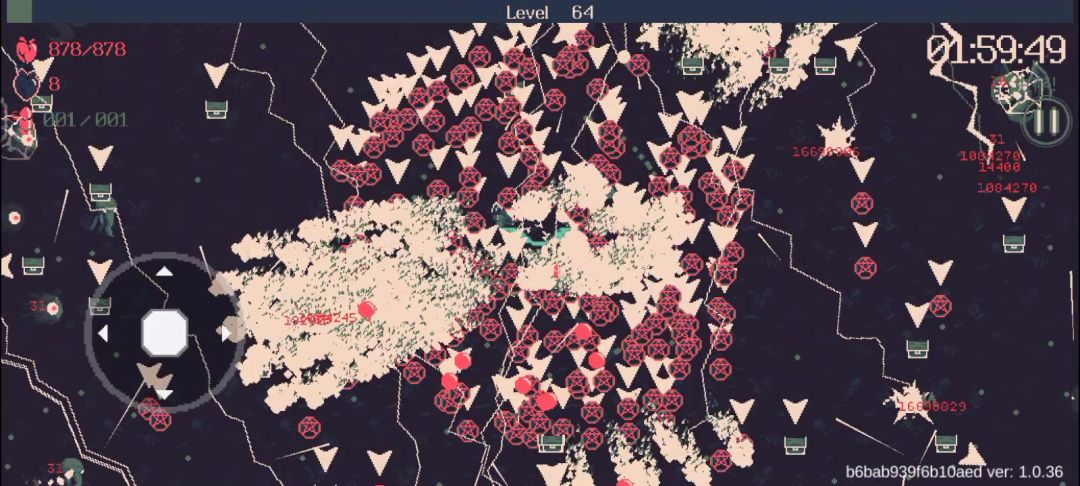
Task: Tap the joystick left arrow
Action: pyautogui.click(x=103, y=333)
